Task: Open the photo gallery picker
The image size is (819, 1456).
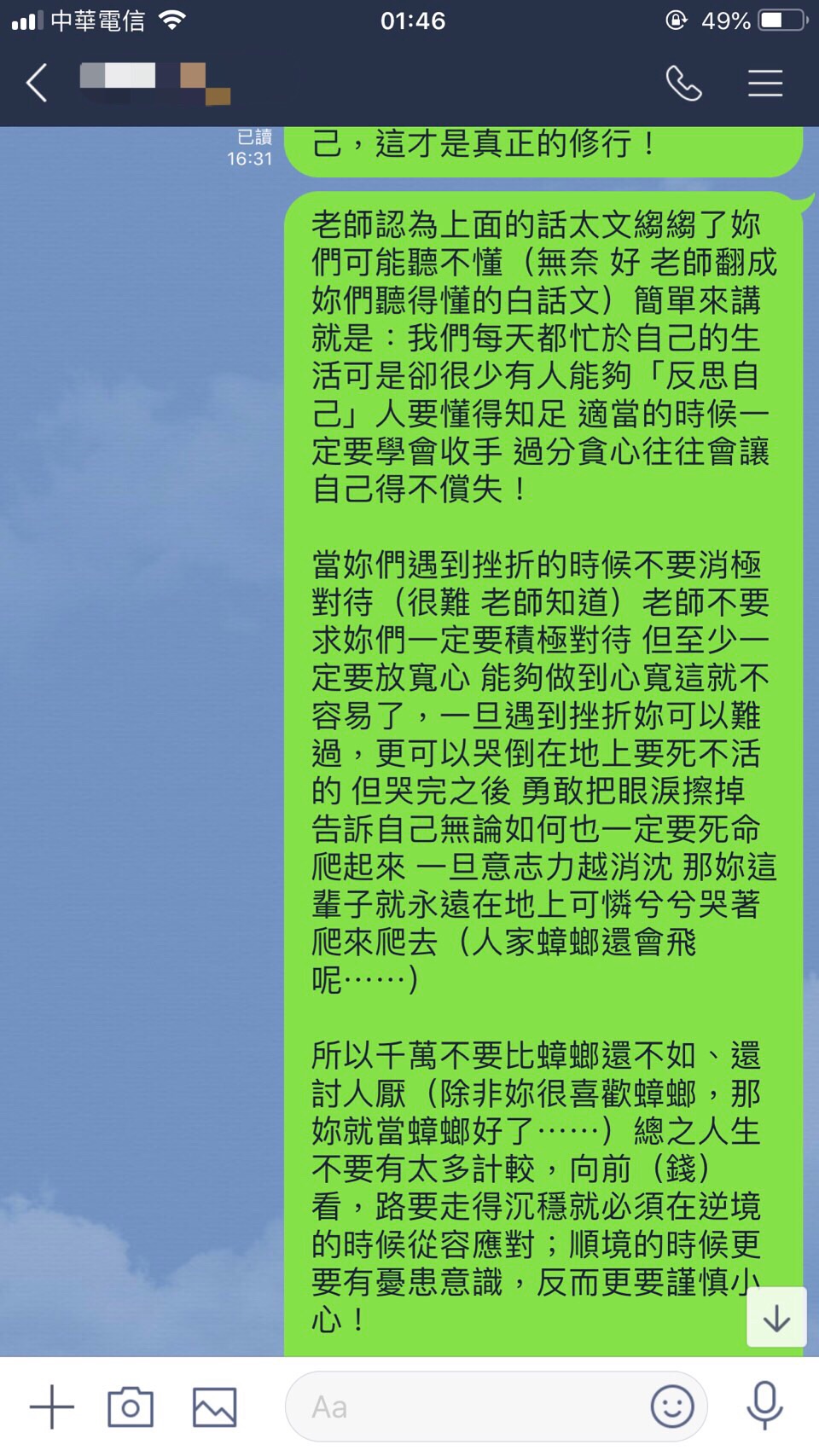Action: [214, 1407]
